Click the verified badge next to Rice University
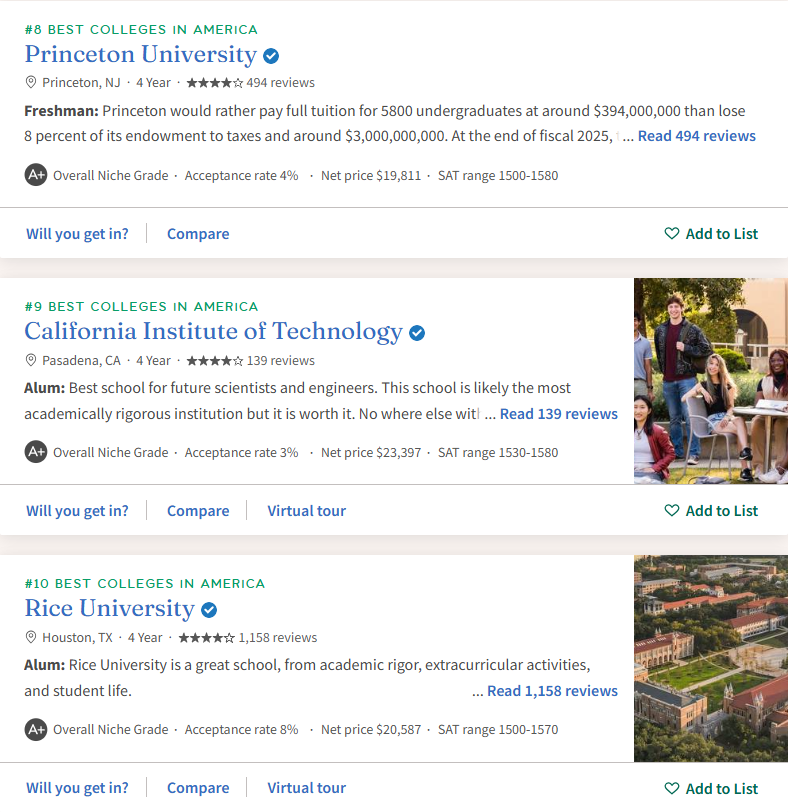This screenshot has width=788, height=812. pos(207,609)
